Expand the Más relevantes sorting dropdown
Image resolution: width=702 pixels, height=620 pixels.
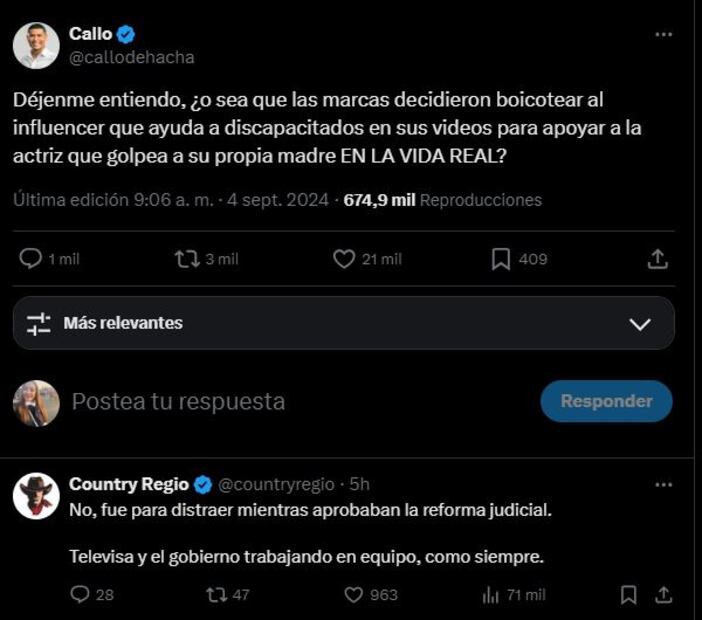pos(640,323)
